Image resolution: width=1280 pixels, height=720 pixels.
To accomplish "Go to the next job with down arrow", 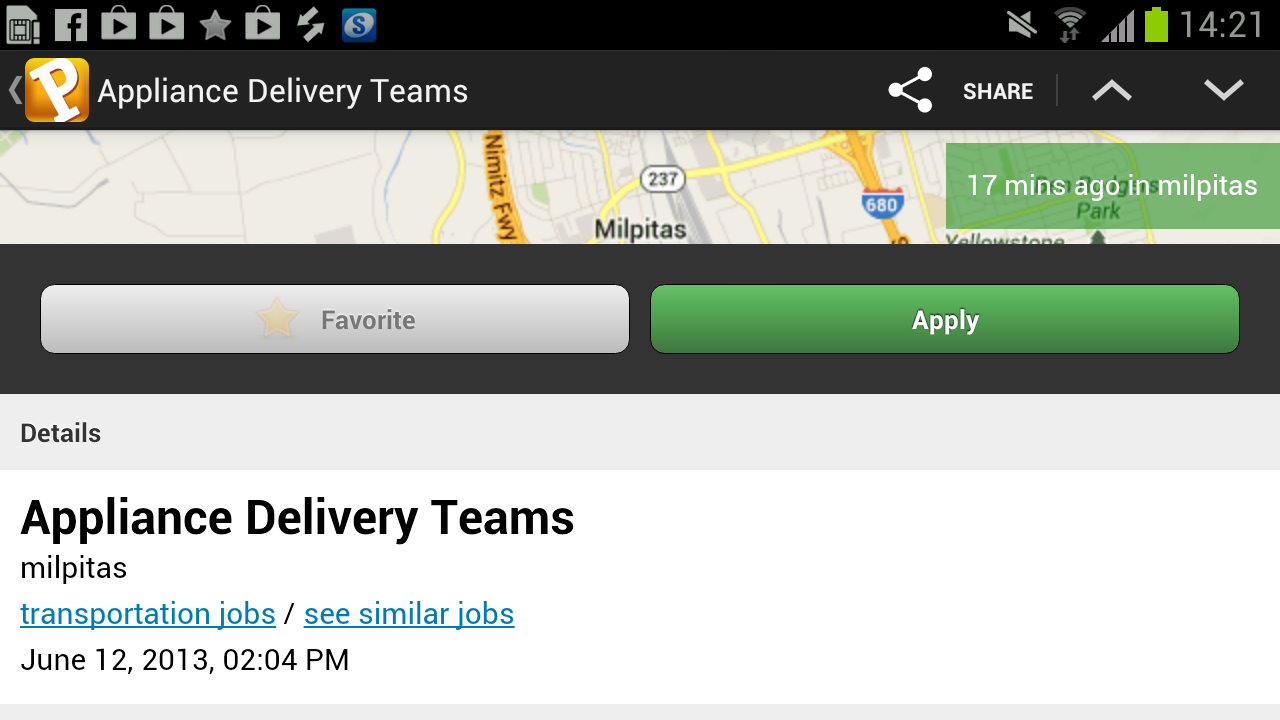I will pyautogui.click(x=1223, y=91).
